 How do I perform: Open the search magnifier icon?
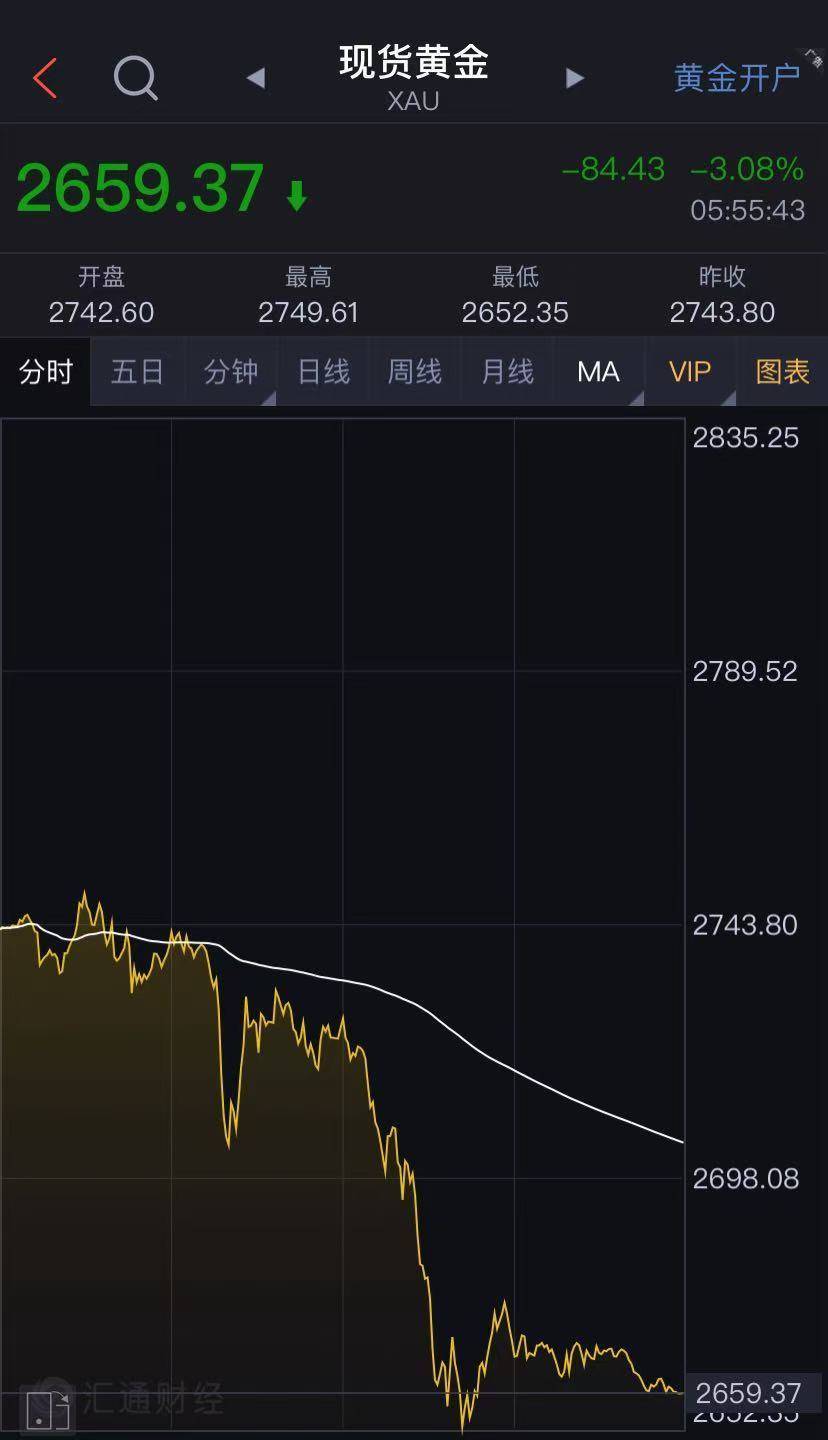point(136,78)
